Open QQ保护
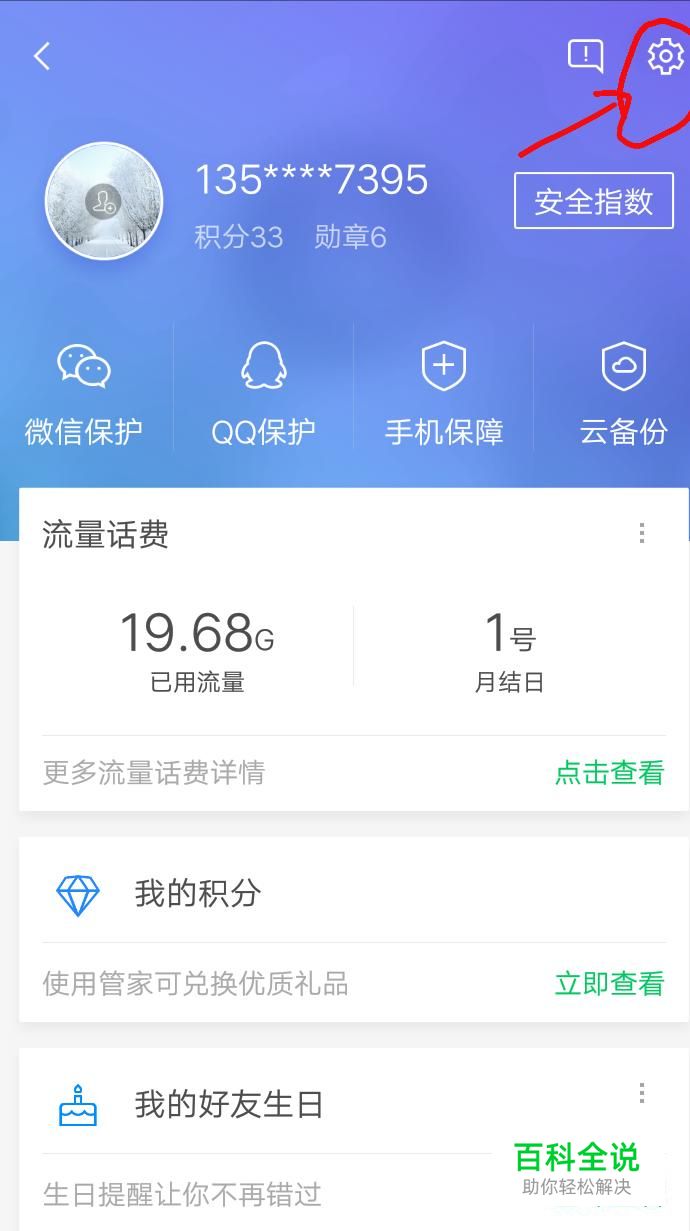Image resolution: width=690 pixels, height=1231 pixels. coord(264,394)
